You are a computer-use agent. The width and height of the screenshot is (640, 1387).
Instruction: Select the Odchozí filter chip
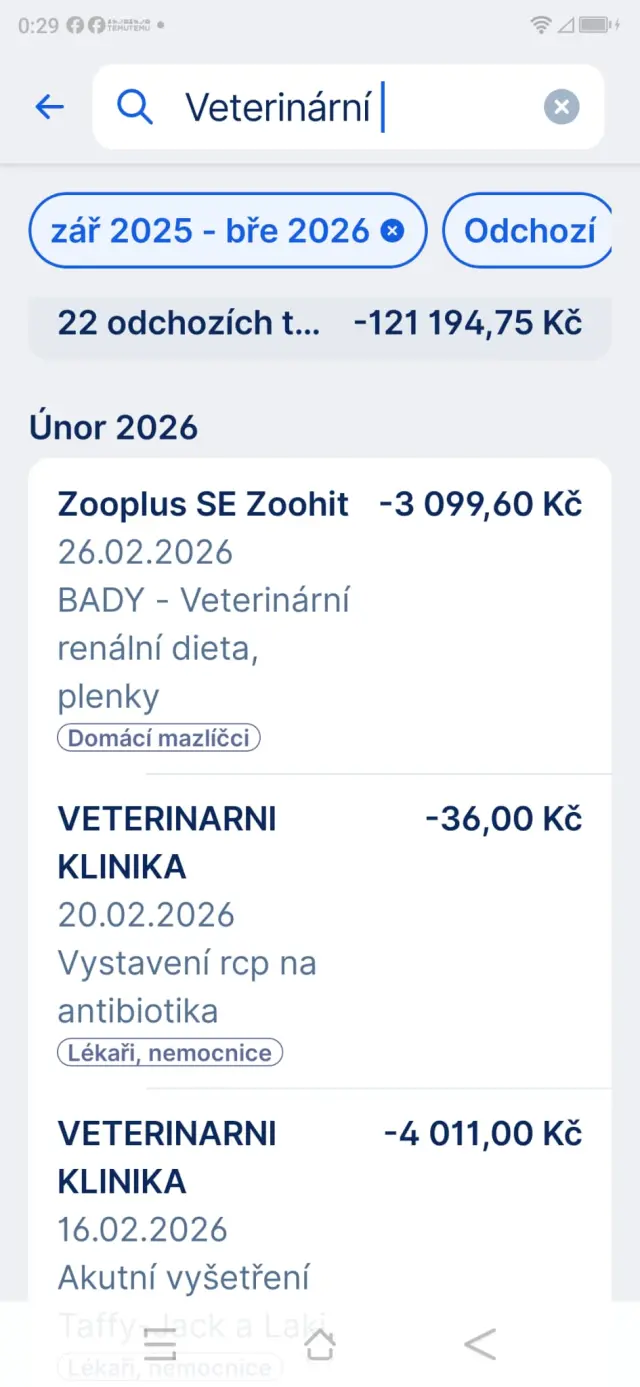tap(530, 231)
